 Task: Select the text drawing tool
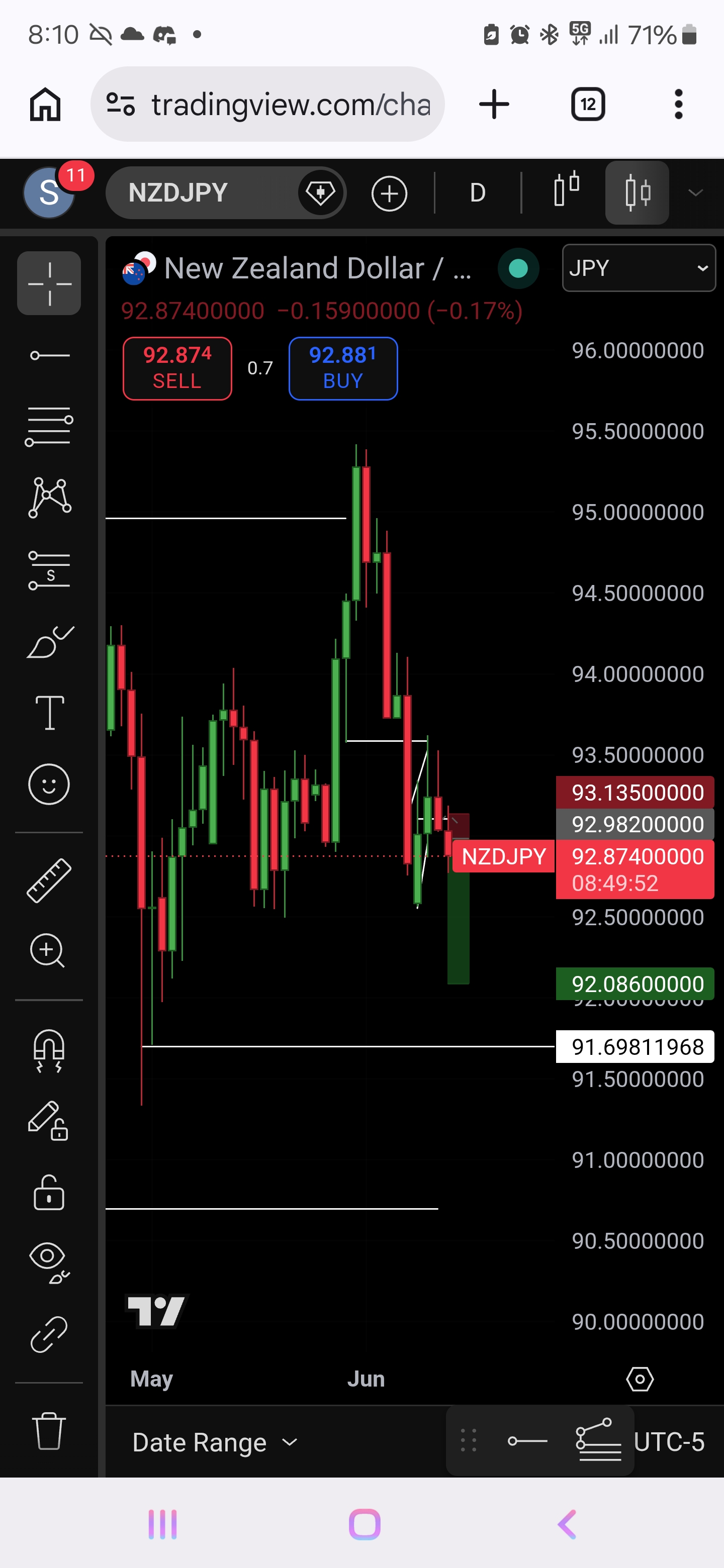click(x=49, y=712)
